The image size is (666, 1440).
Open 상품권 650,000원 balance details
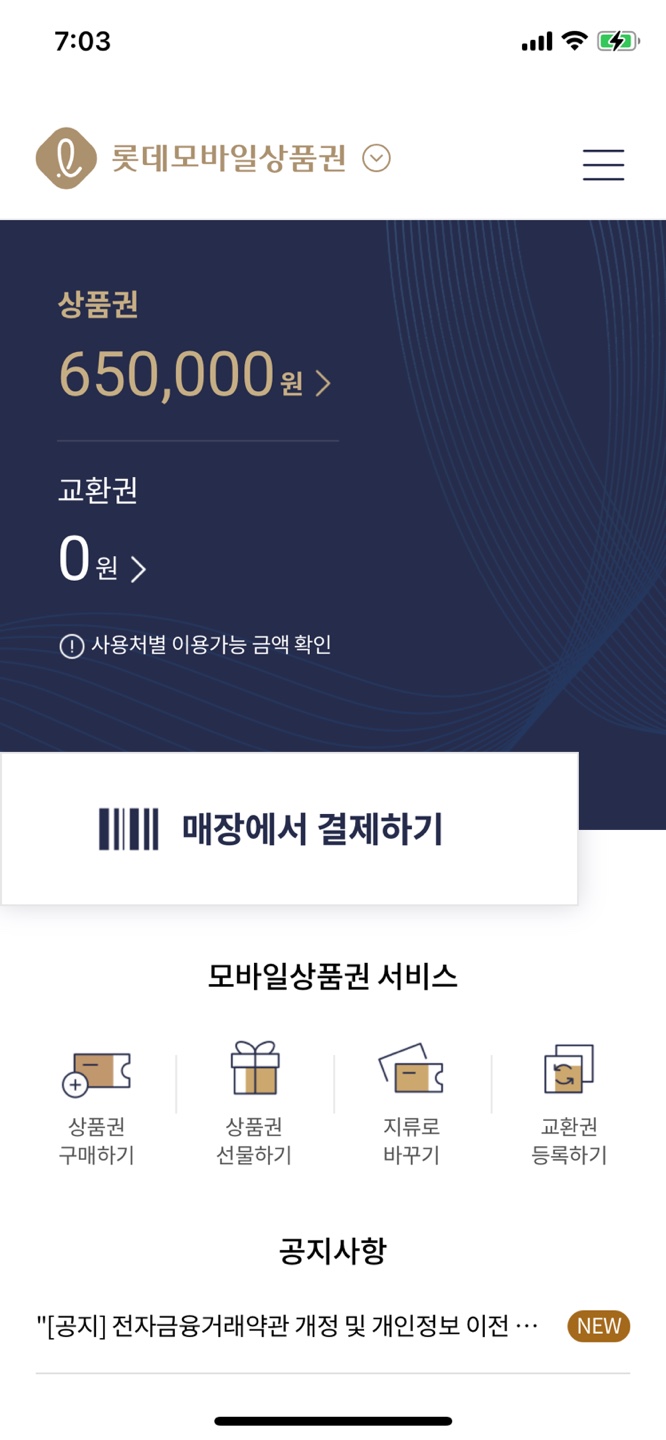coord(195,377)
